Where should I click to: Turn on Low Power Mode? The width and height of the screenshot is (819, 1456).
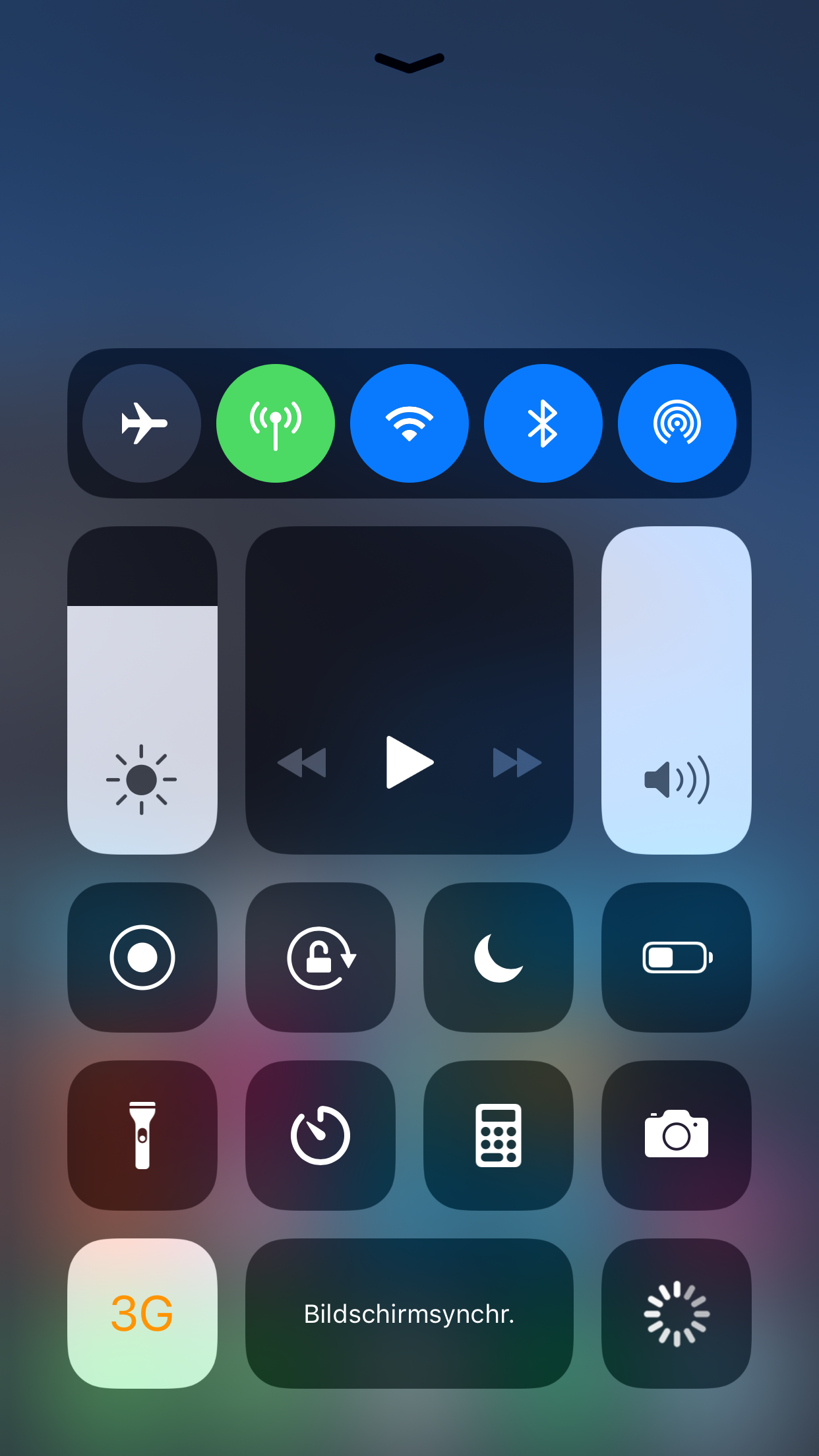(x=677, y=957)
